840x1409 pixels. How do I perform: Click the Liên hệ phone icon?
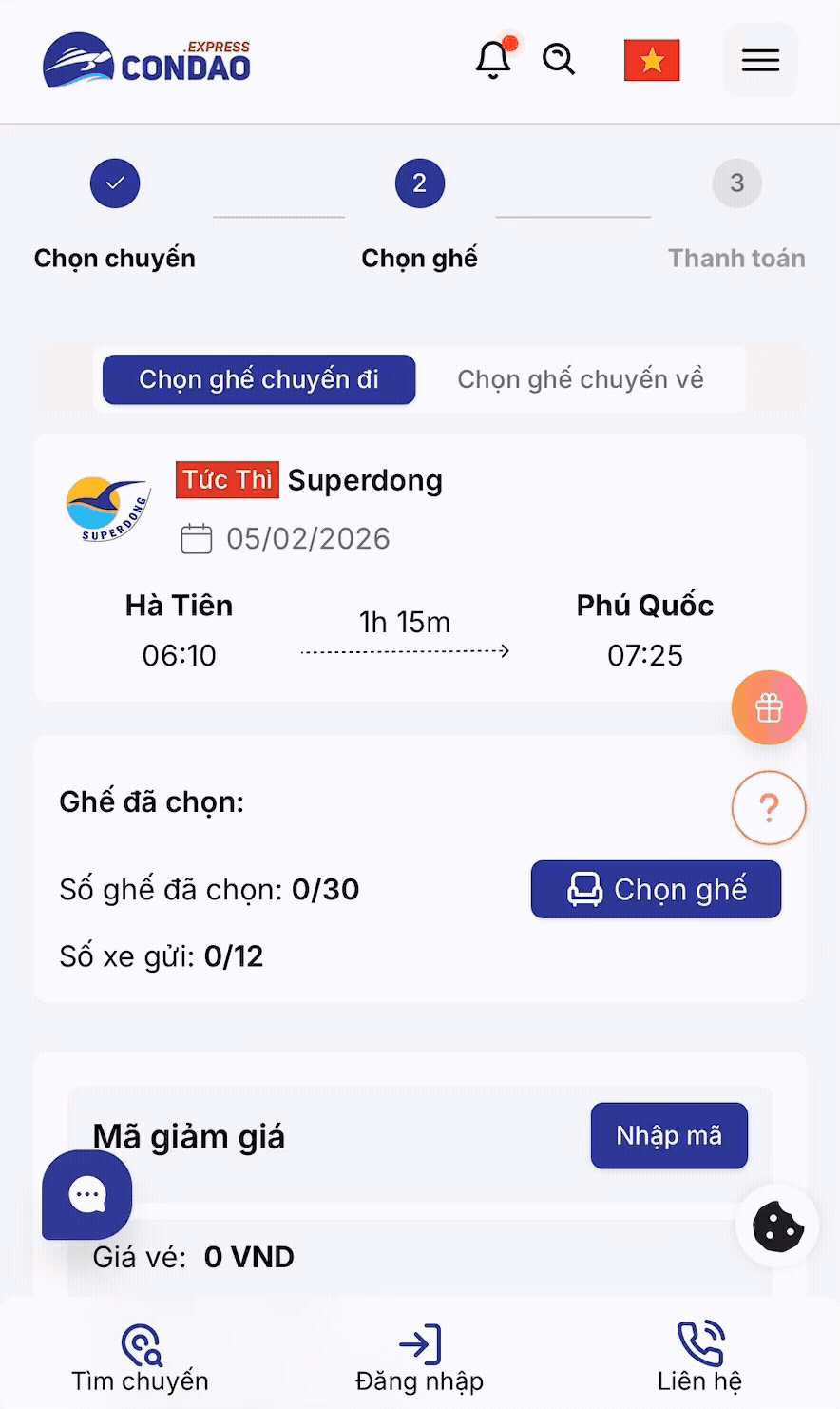click(x=698, y=1341)
